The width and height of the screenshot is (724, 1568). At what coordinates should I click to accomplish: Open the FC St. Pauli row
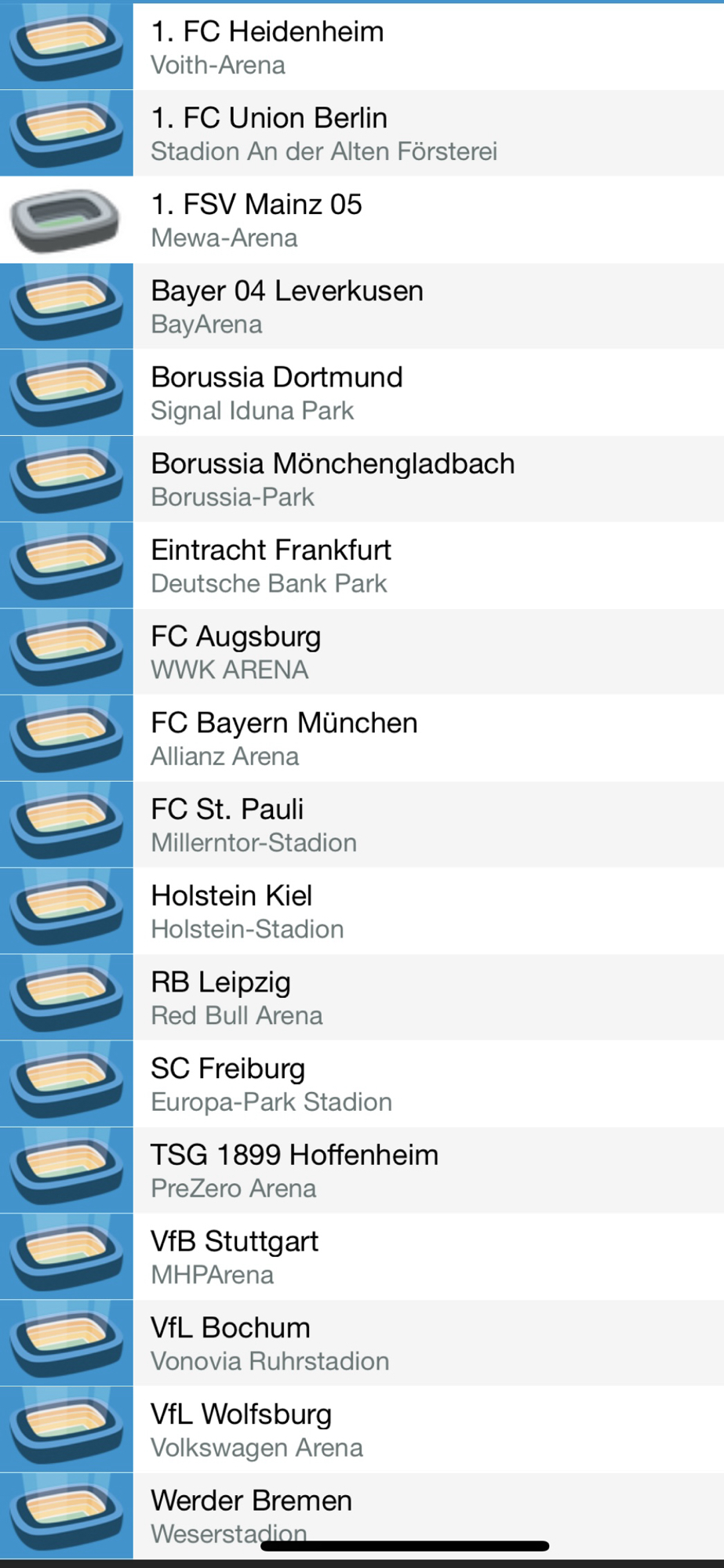coord(361,824)
